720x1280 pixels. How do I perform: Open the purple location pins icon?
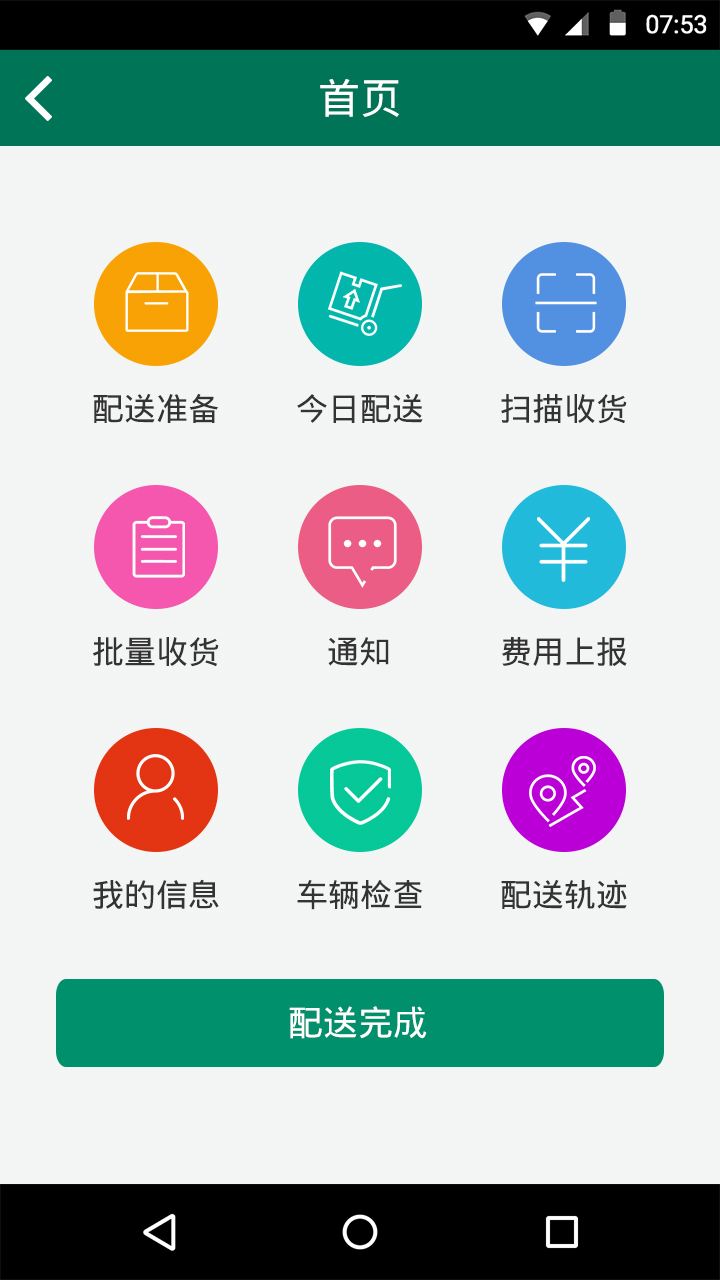[x=564, y=789]
